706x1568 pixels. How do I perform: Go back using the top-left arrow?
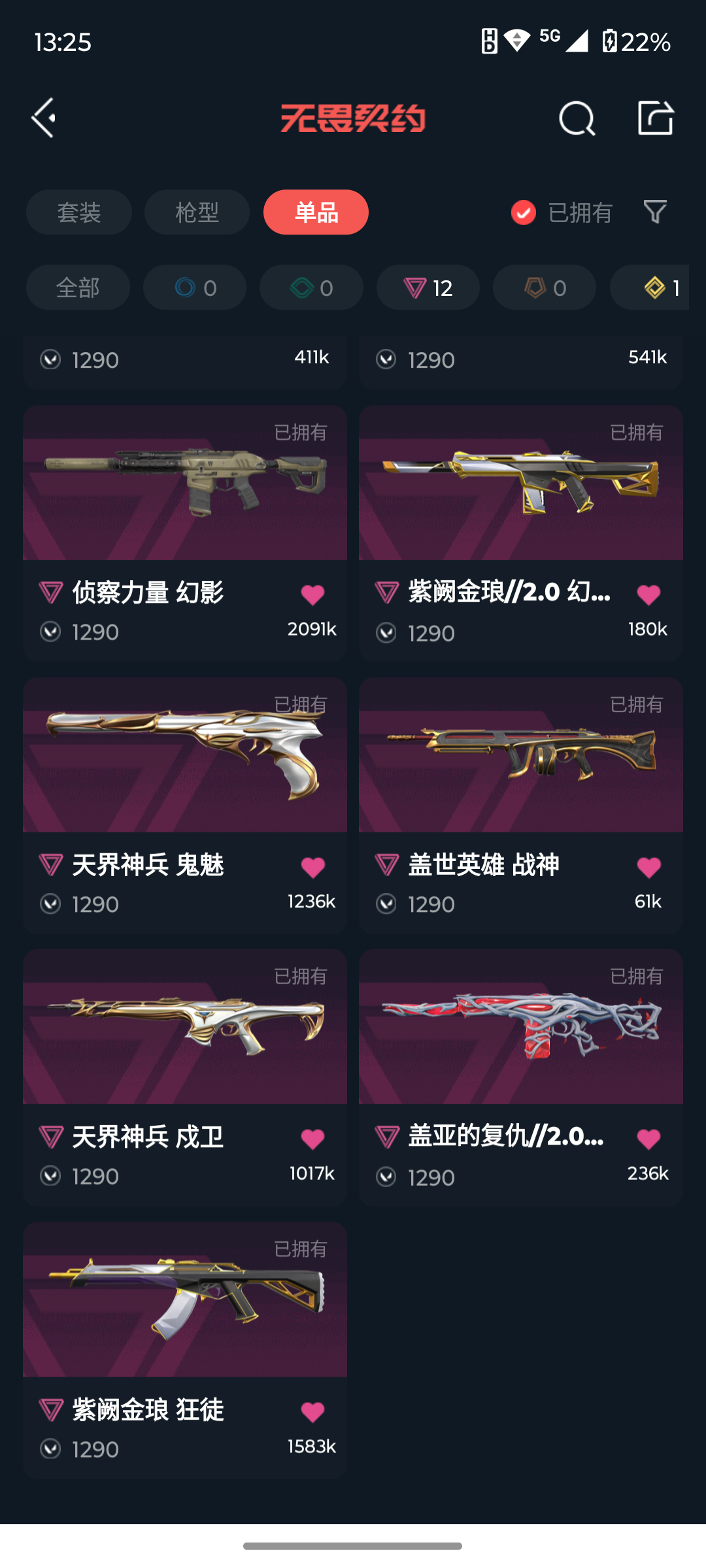44,118
